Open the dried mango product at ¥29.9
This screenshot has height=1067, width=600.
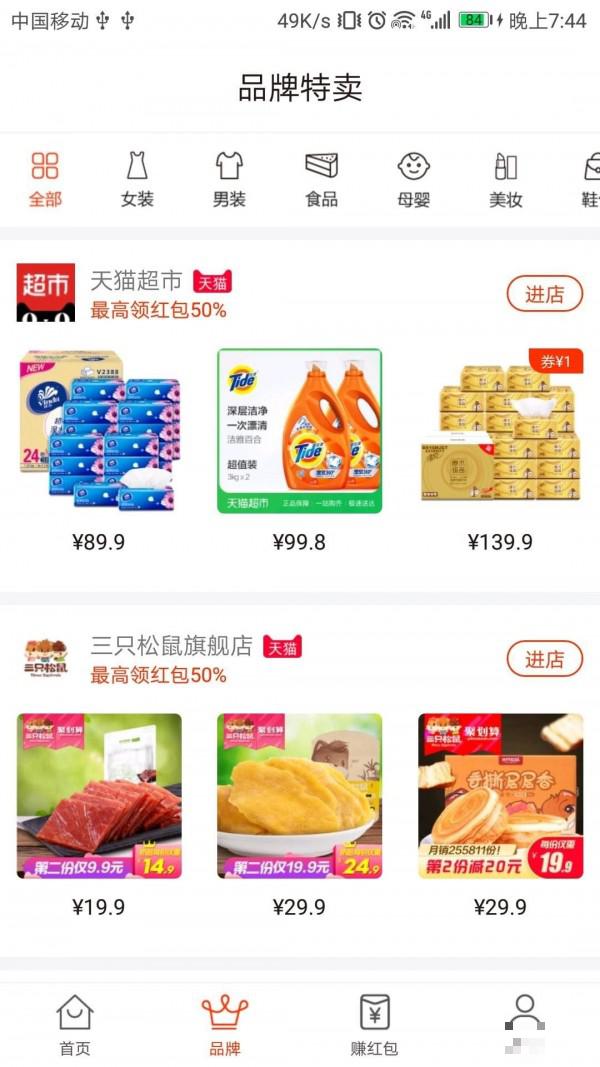point(299,796)
